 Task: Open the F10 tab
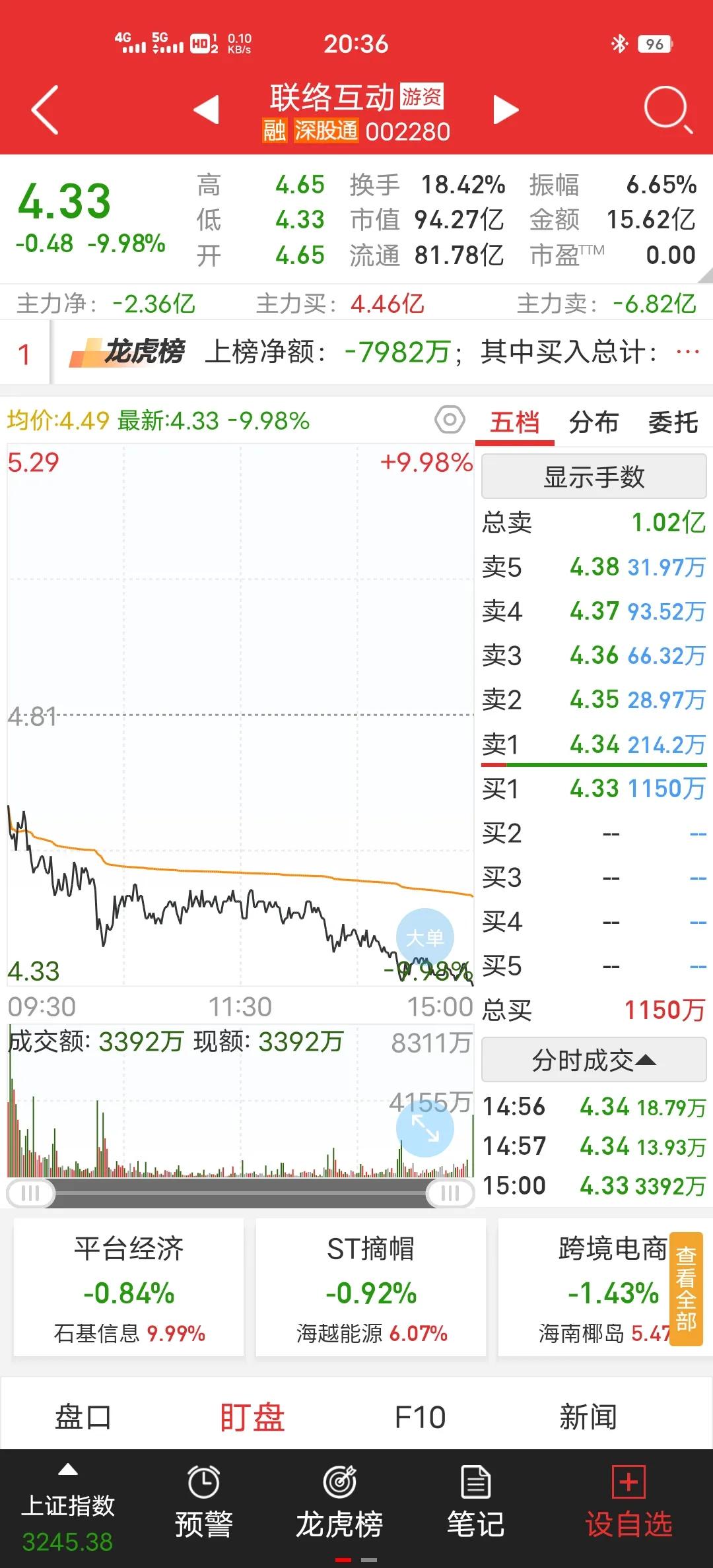(421, 1416)
